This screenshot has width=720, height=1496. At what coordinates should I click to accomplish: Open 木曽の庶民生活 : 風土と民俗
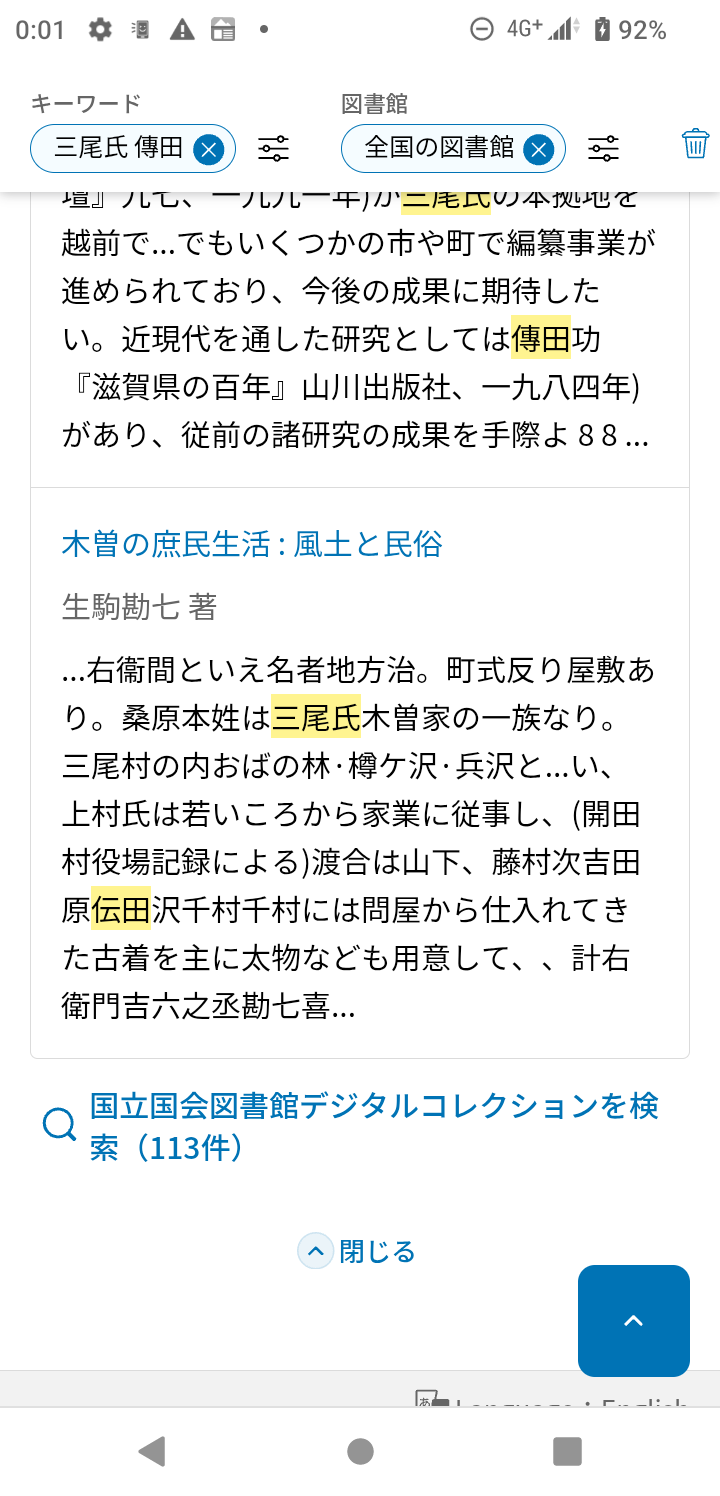(252, 544)
